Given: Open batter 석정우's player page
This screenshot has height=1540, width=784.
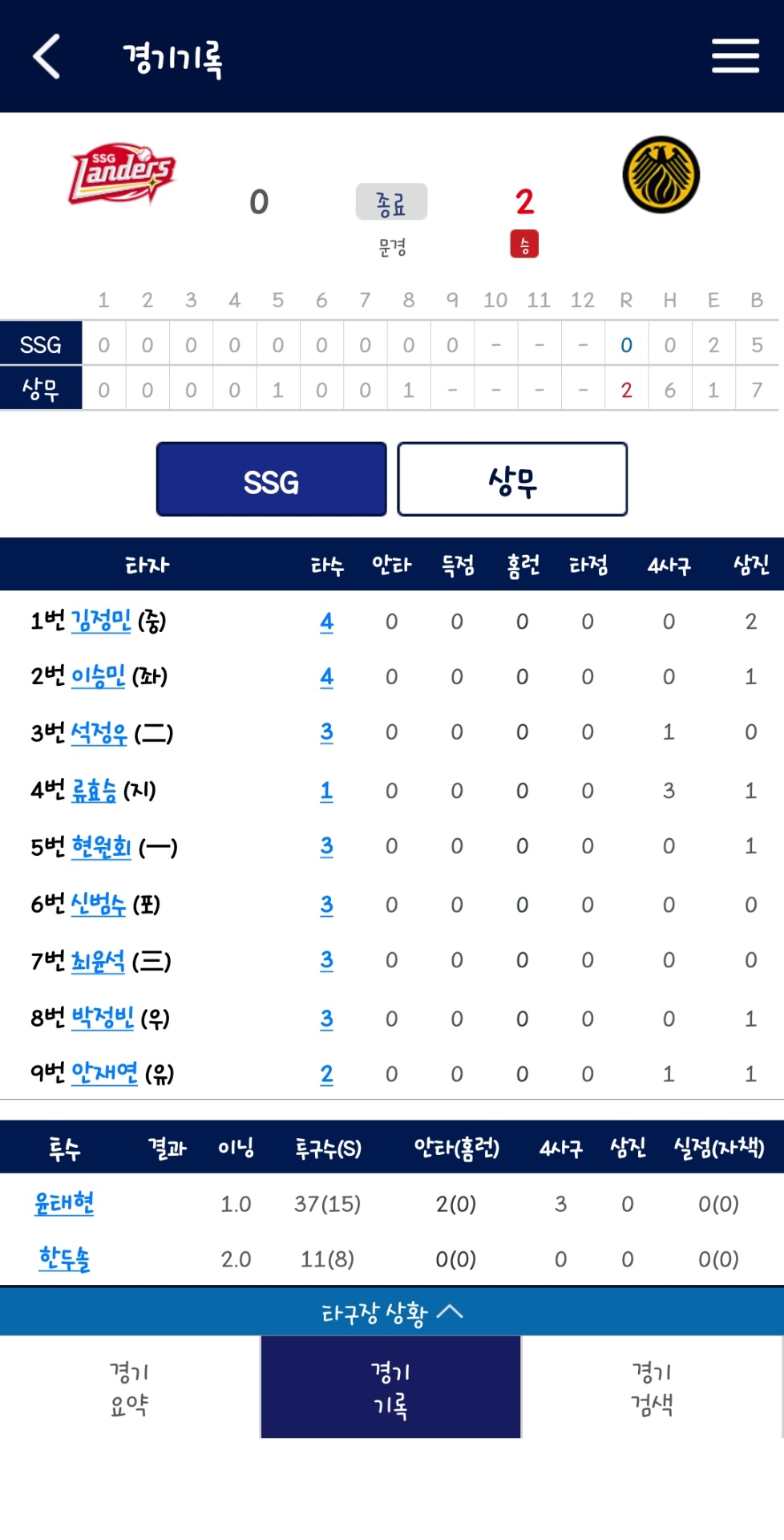Looking at the screenshot, I should (x=99, y=732).
